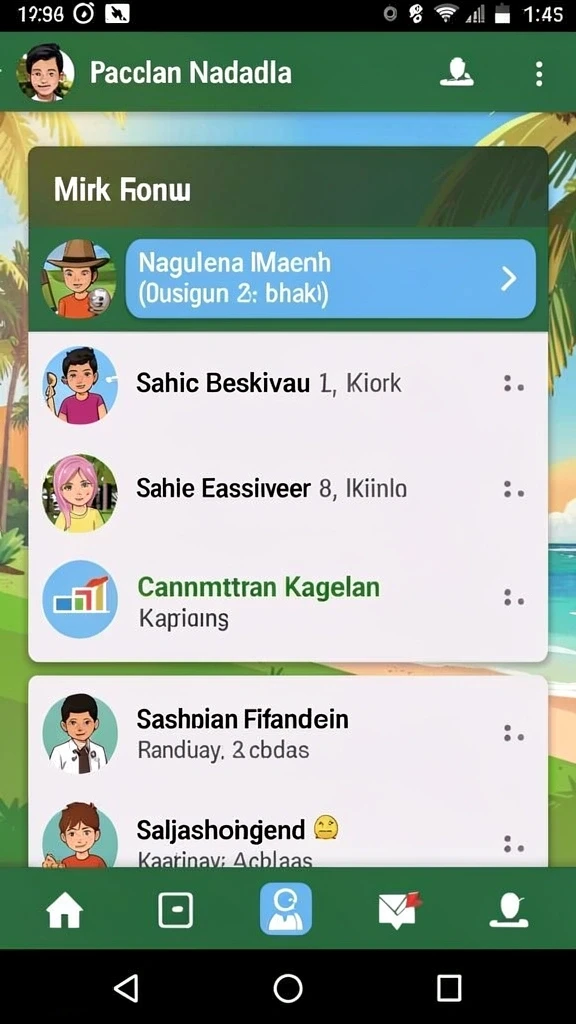Go to the home tab in bottom bar

tap(64, 909)
